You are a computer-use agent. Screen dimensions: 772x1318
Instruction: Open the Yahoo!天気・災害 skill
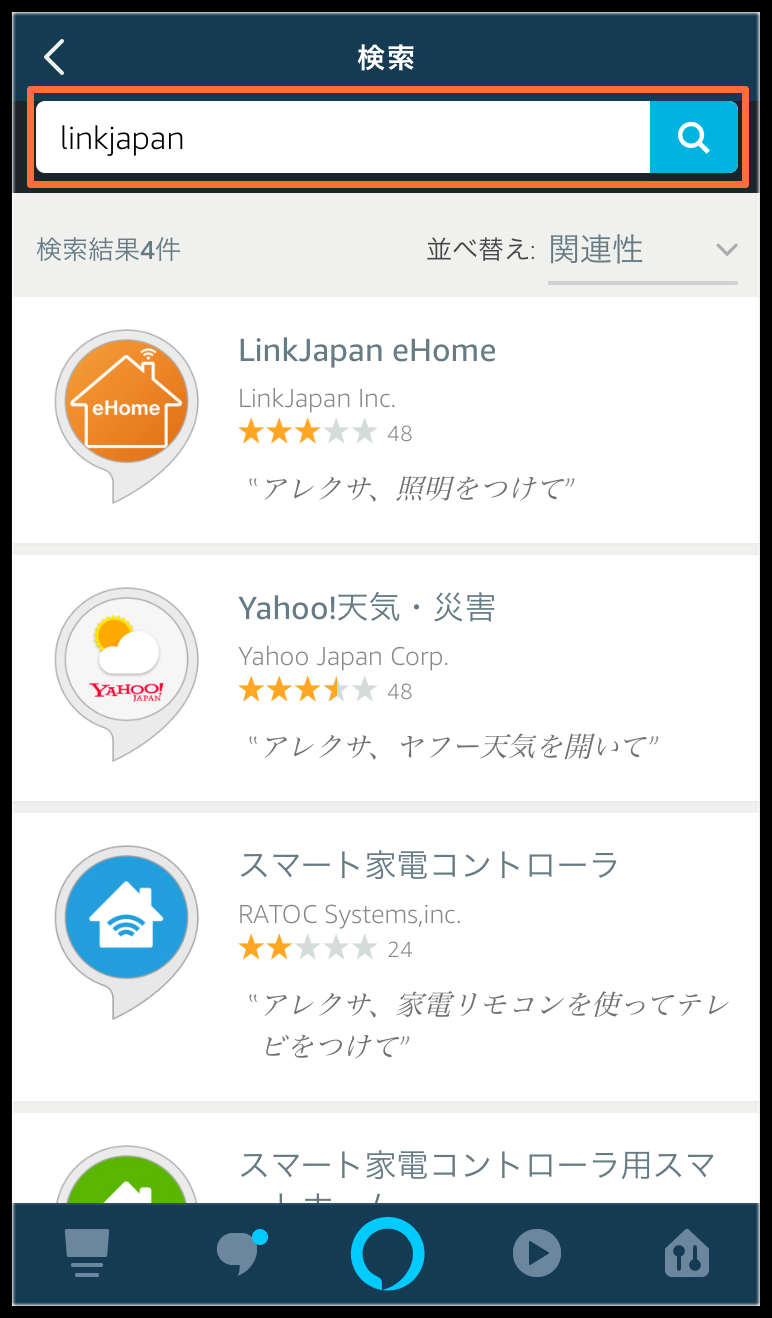click(x=385, y=678)
